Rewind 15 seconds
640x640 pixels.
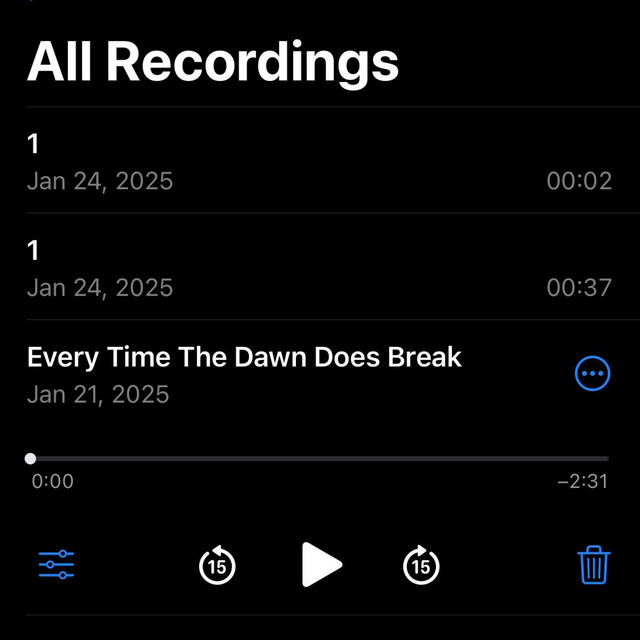pos(217,566)
